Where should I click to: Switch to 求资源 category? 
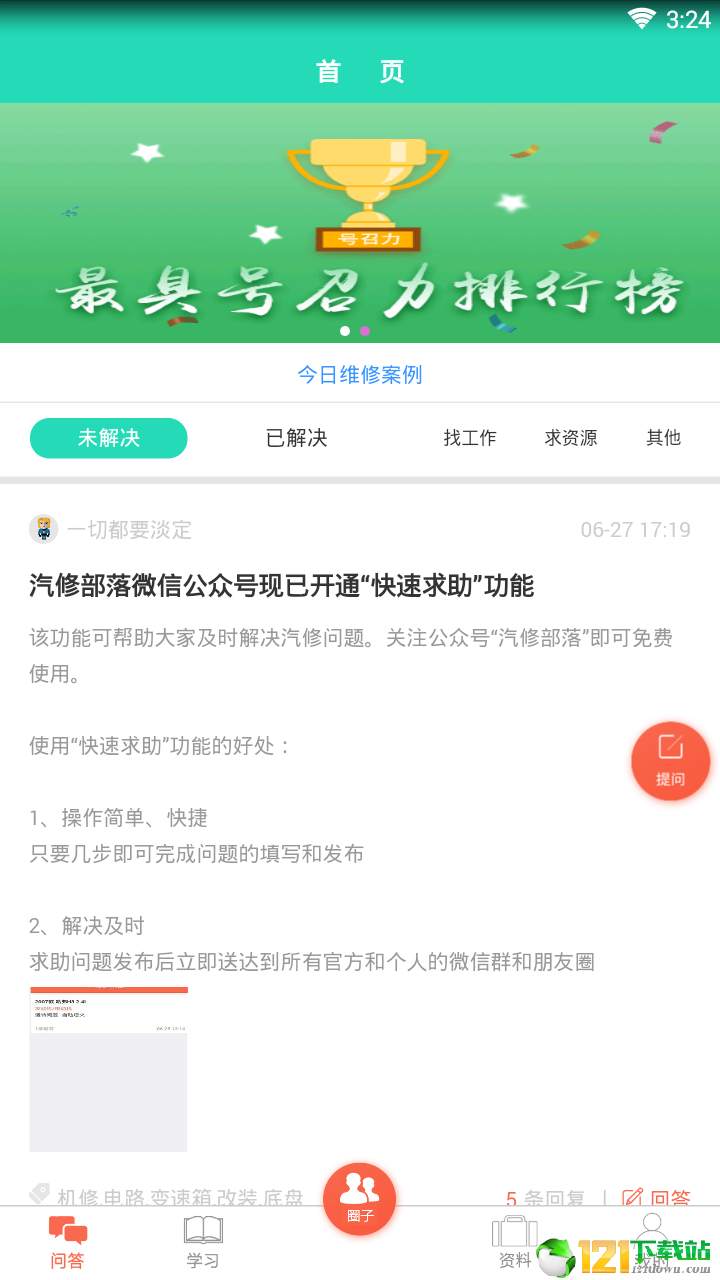(x=571, y=438)
